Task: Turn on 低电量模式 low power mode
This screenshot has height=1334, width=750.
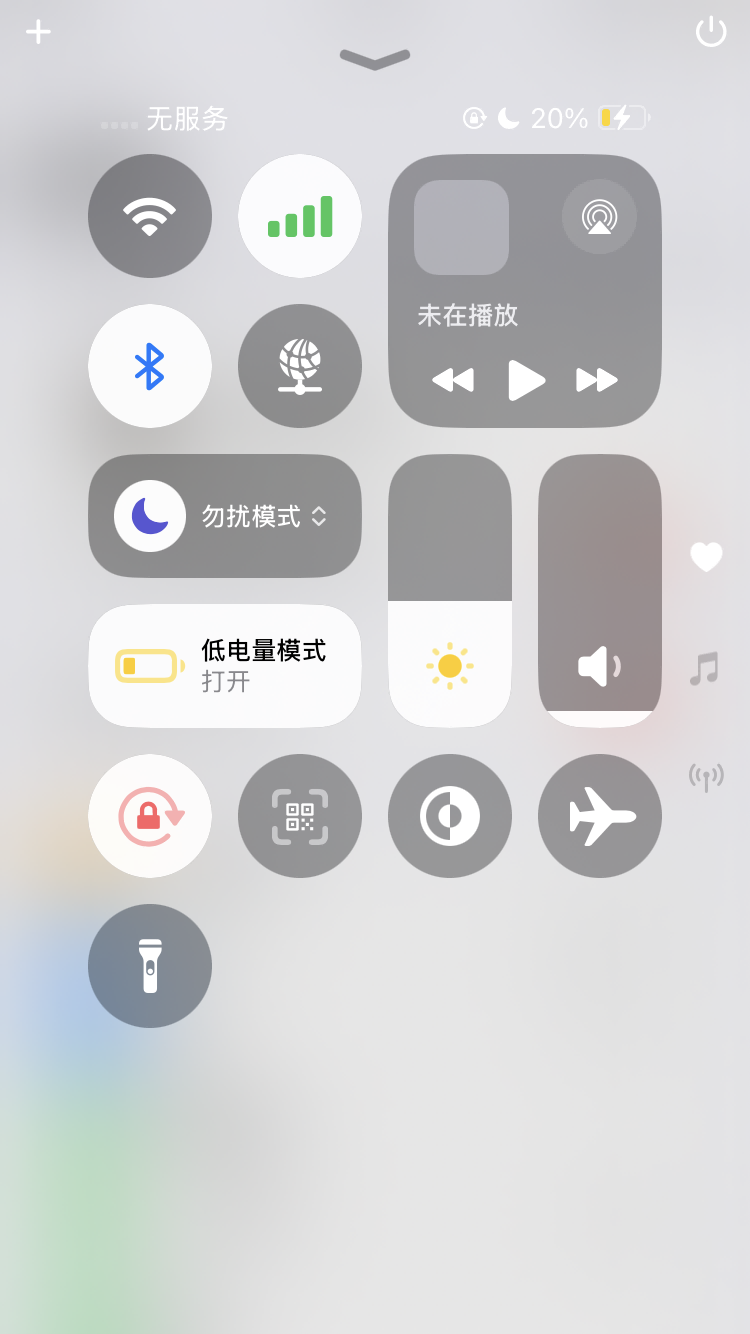Action: 224,665
